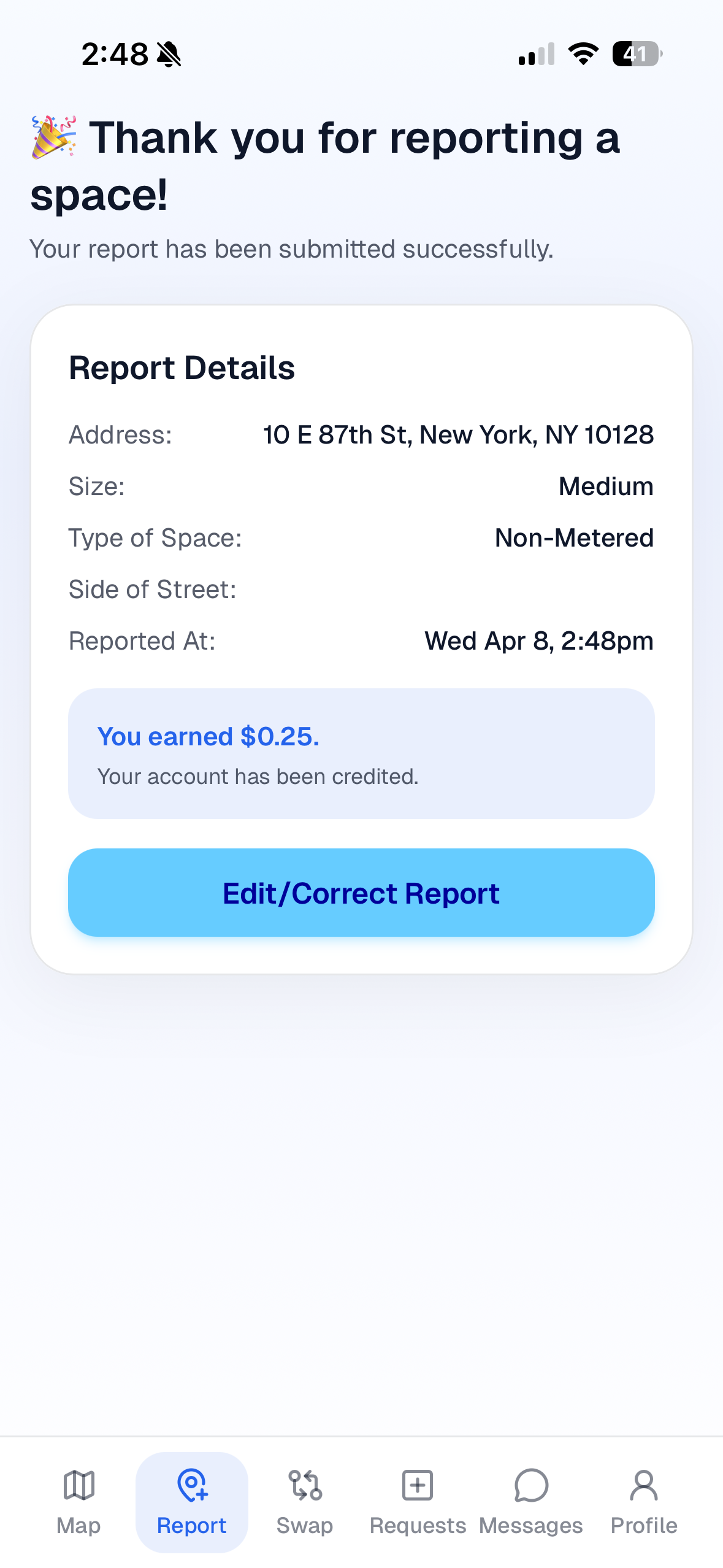Tap the Profile person icon

click(643, 1485)
